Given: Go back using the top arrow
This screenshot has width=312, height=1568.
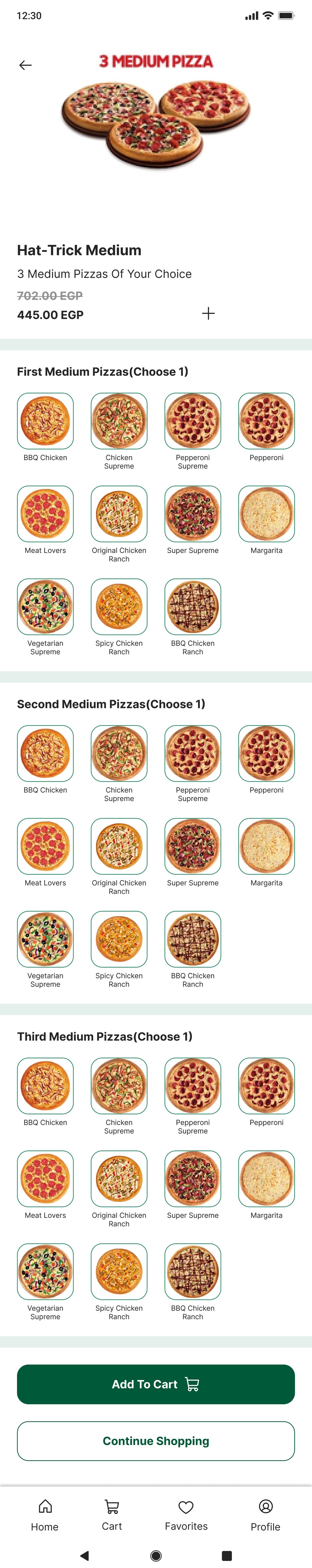Looking at the screenshot, I should [x=26, y=65].
